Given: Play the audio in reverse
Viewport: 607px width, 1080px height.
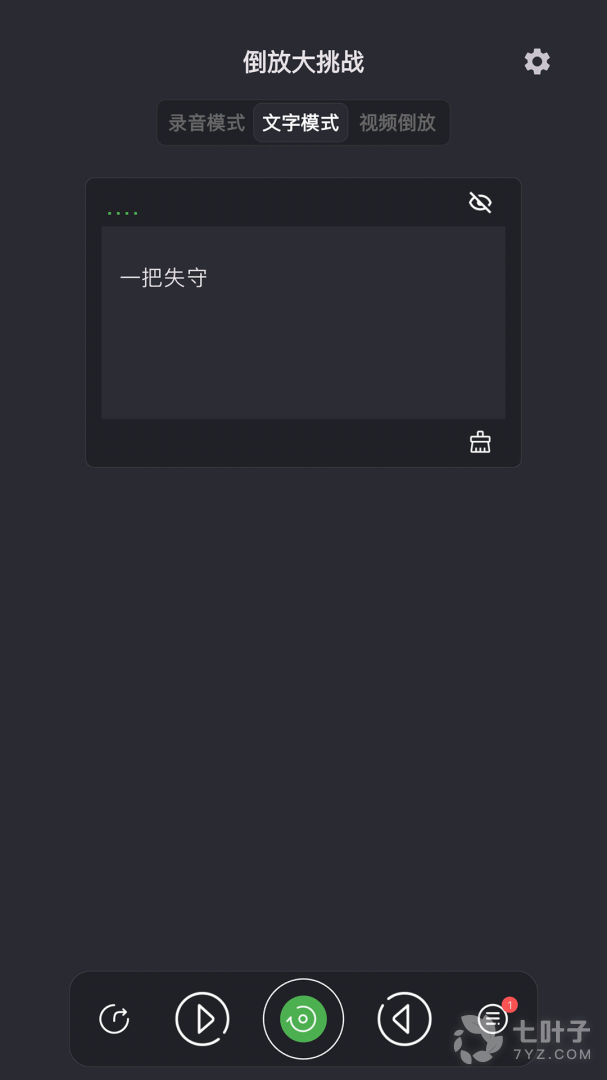Looking at the screenshot, I should pos(404,1019).
